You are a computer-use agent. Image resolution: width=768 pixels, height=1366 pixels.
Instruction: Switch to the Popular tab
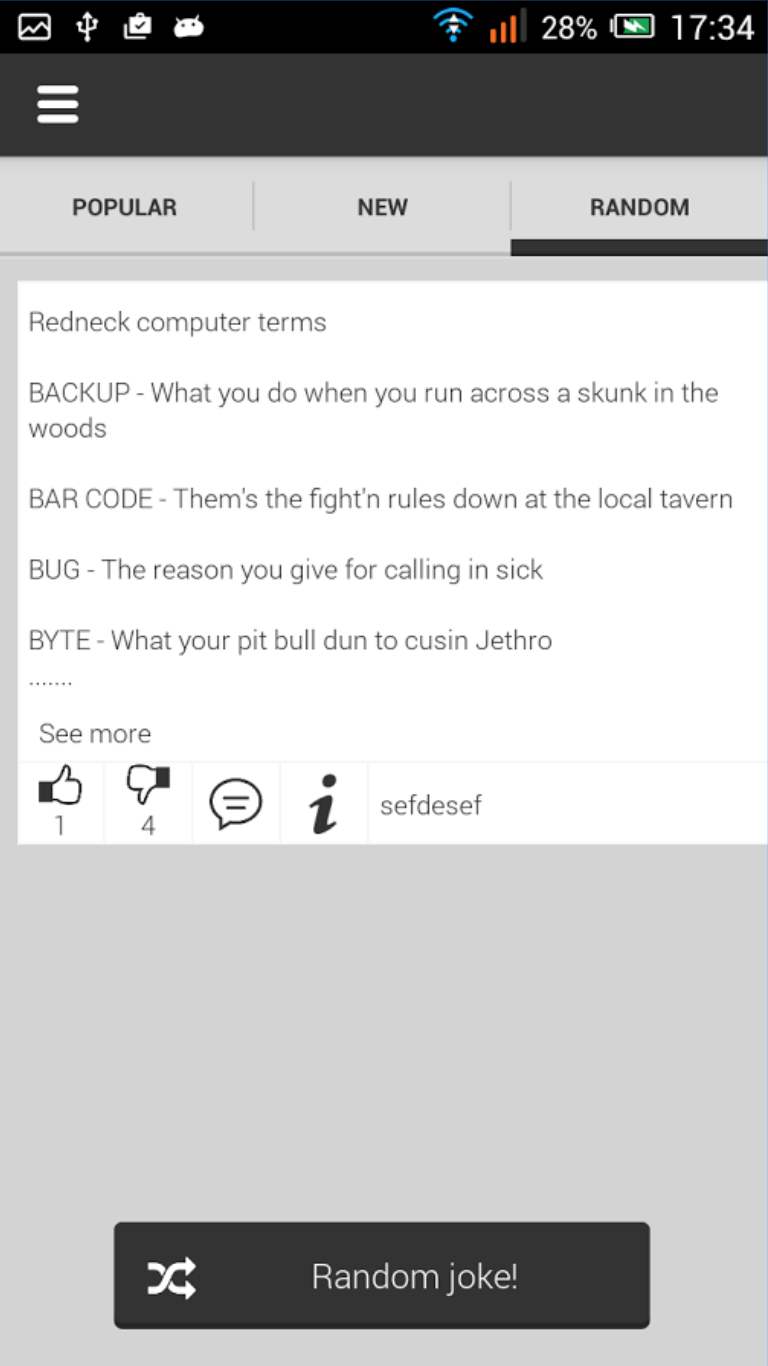coord(125,207)
